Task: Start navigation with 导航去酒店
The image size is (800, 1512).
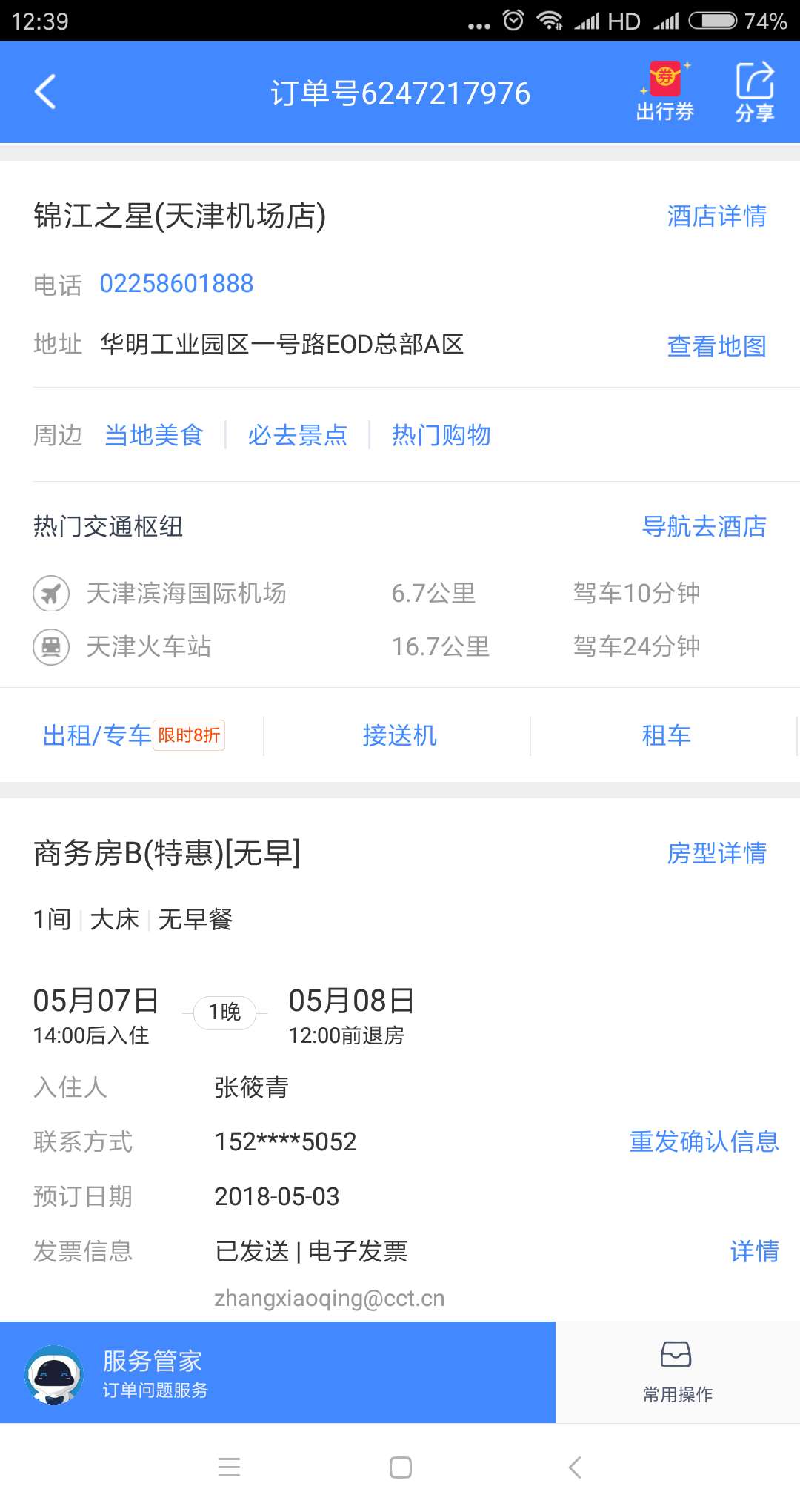Action: pyautogui.click(x=704, y=526)
